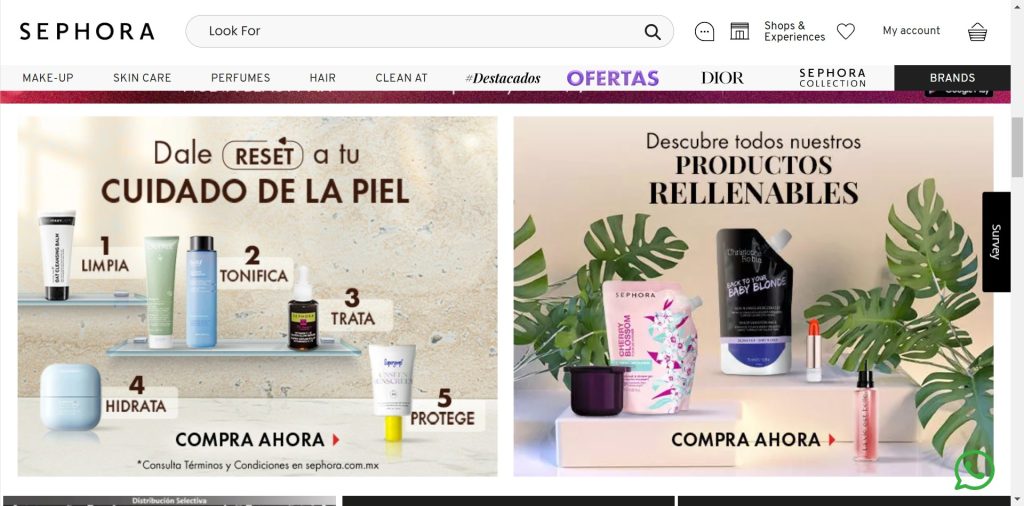Open My account
Image resolution: width=1024 pixels, height=506 pixels.
911,31
